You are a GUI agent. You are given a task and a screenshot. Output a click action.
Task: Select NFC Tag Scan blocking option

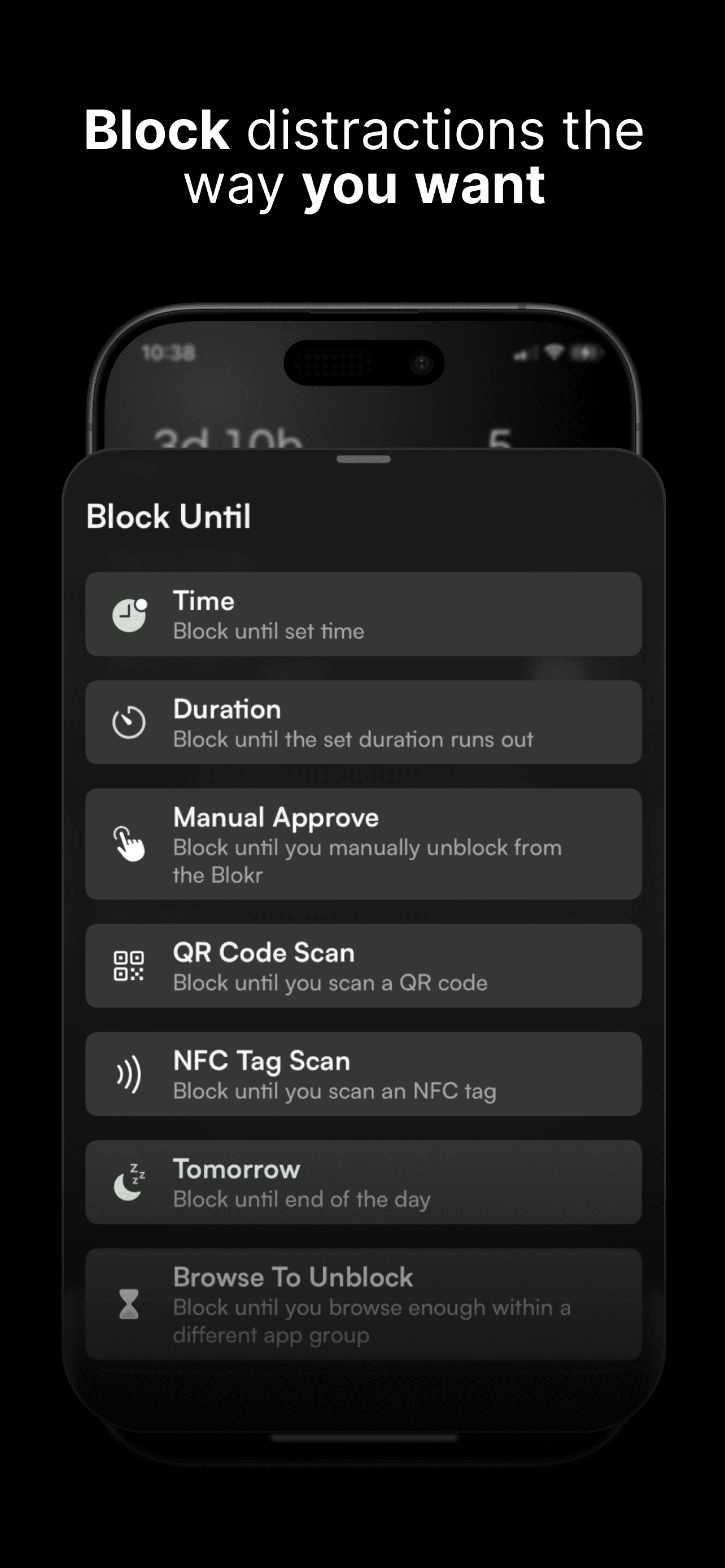tap(364, 1074)
